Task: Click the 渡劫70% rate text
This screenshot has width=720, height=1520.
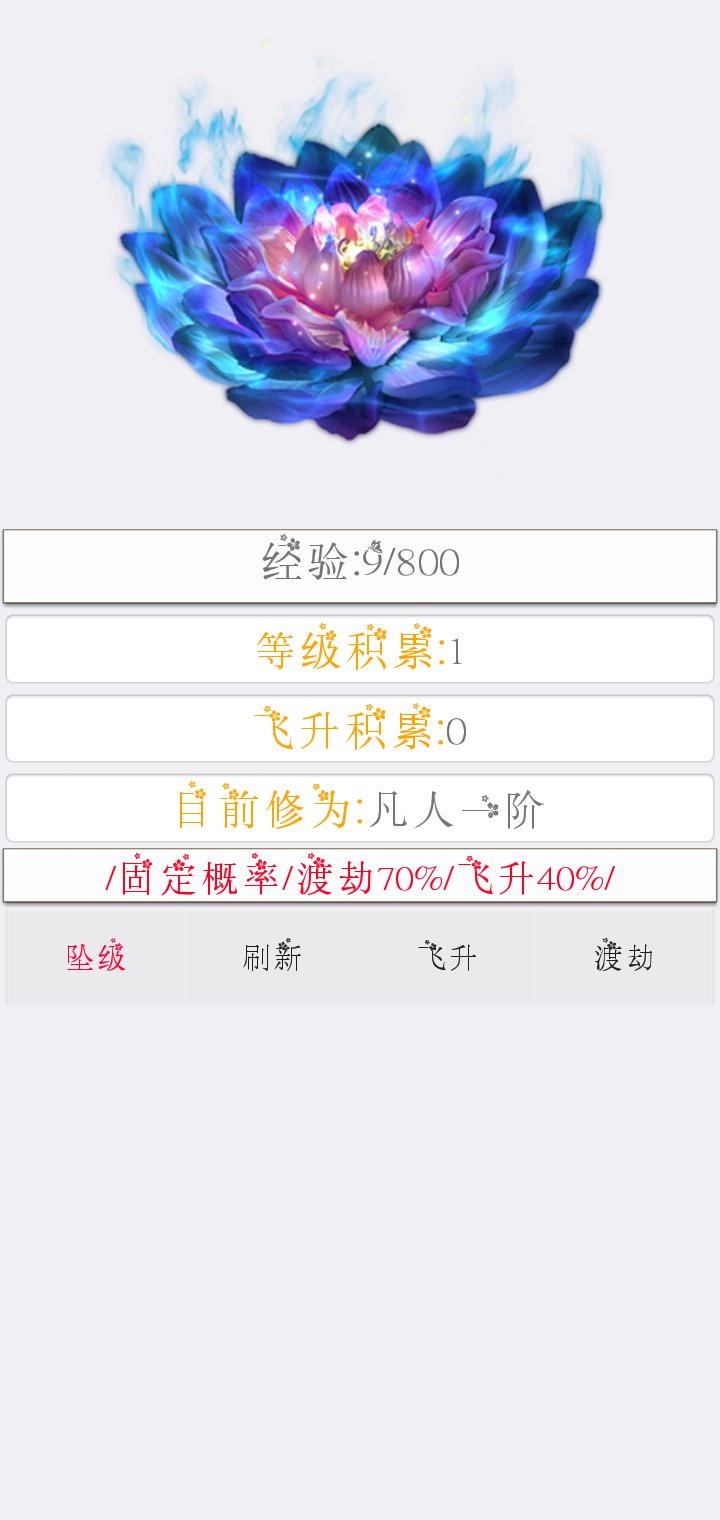Action: (x=370, y=876)
